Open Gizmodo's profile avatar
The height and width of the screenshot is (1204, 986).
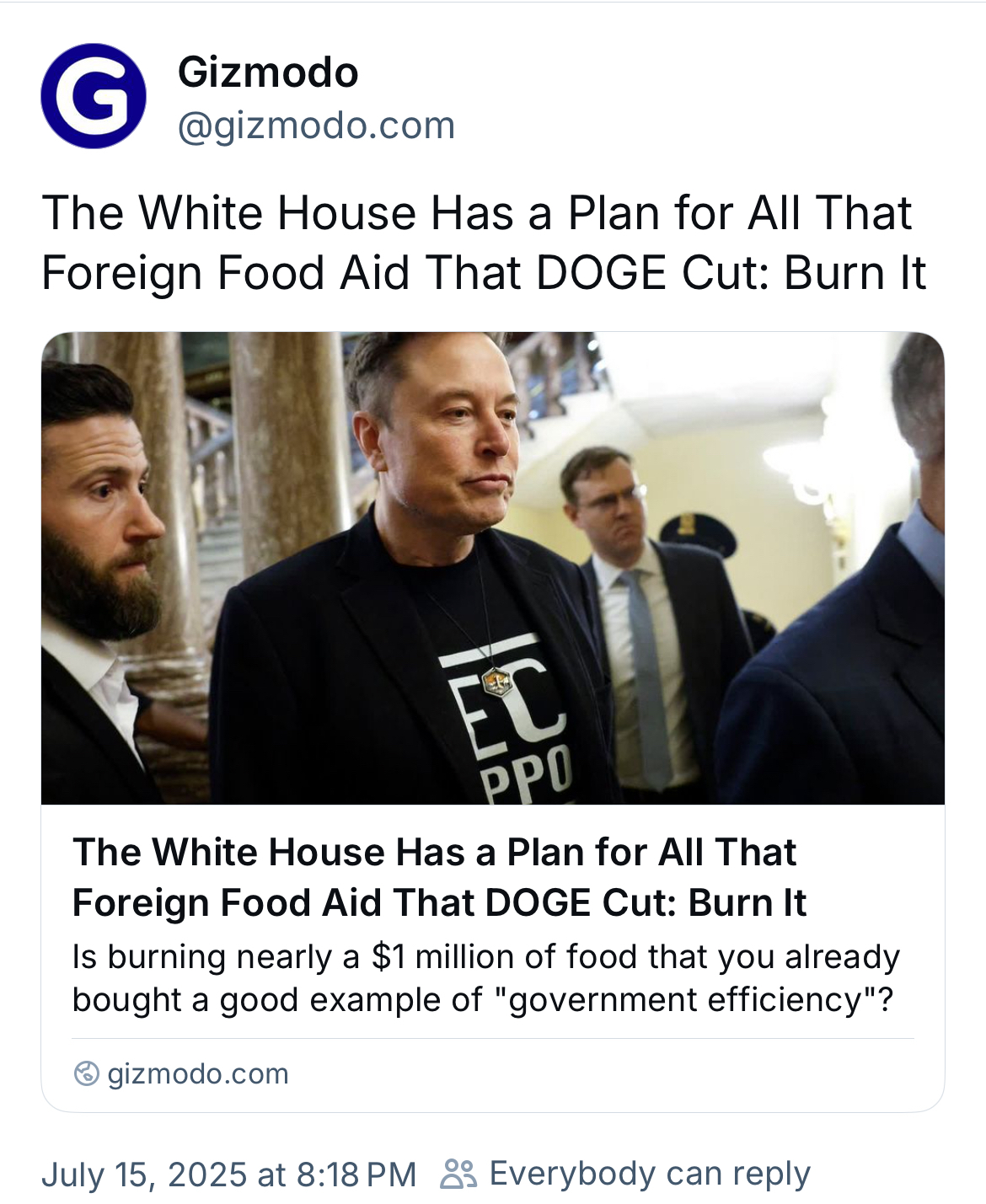pyautogui.click(x=93, y=96)
